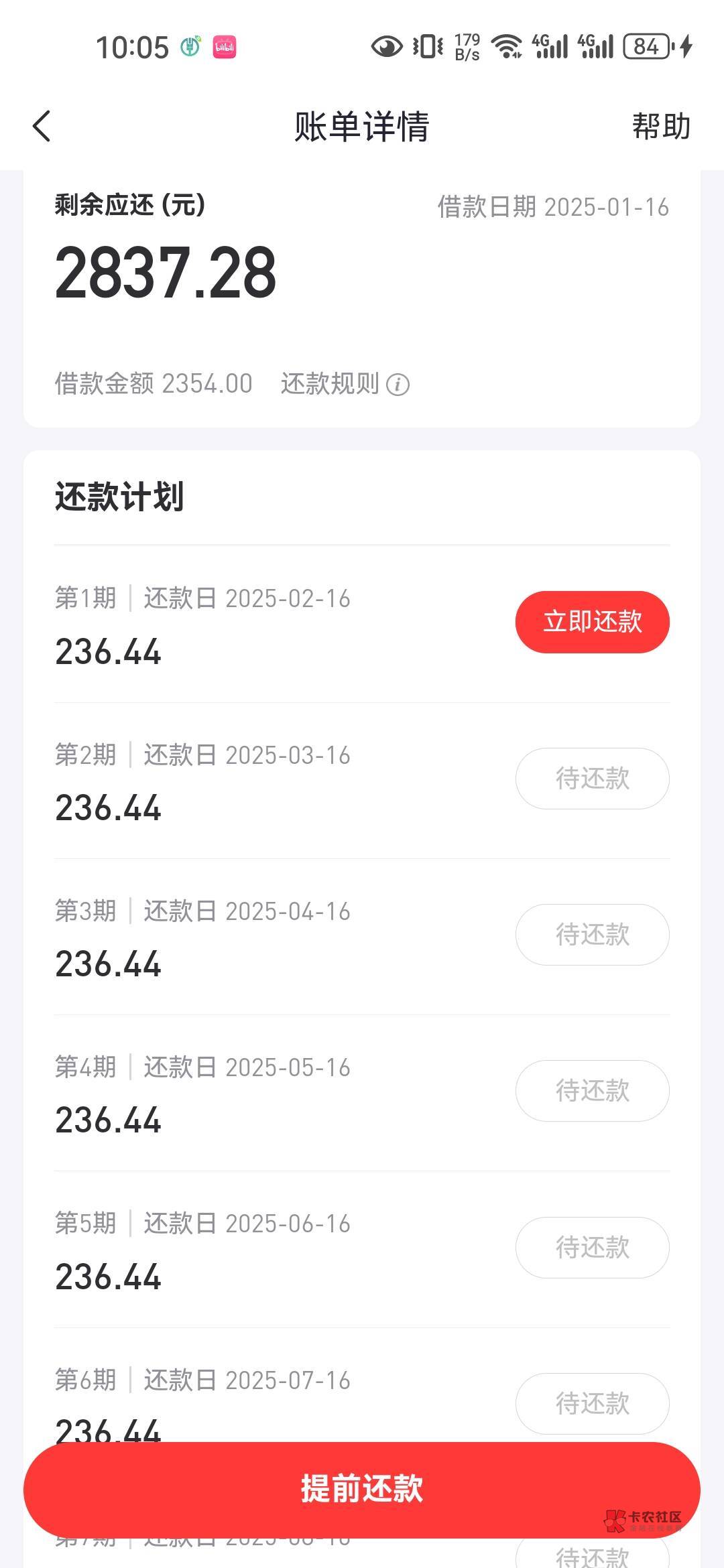
Task: View the 还款规则 info icon
Action: click(x=398, y=385)
